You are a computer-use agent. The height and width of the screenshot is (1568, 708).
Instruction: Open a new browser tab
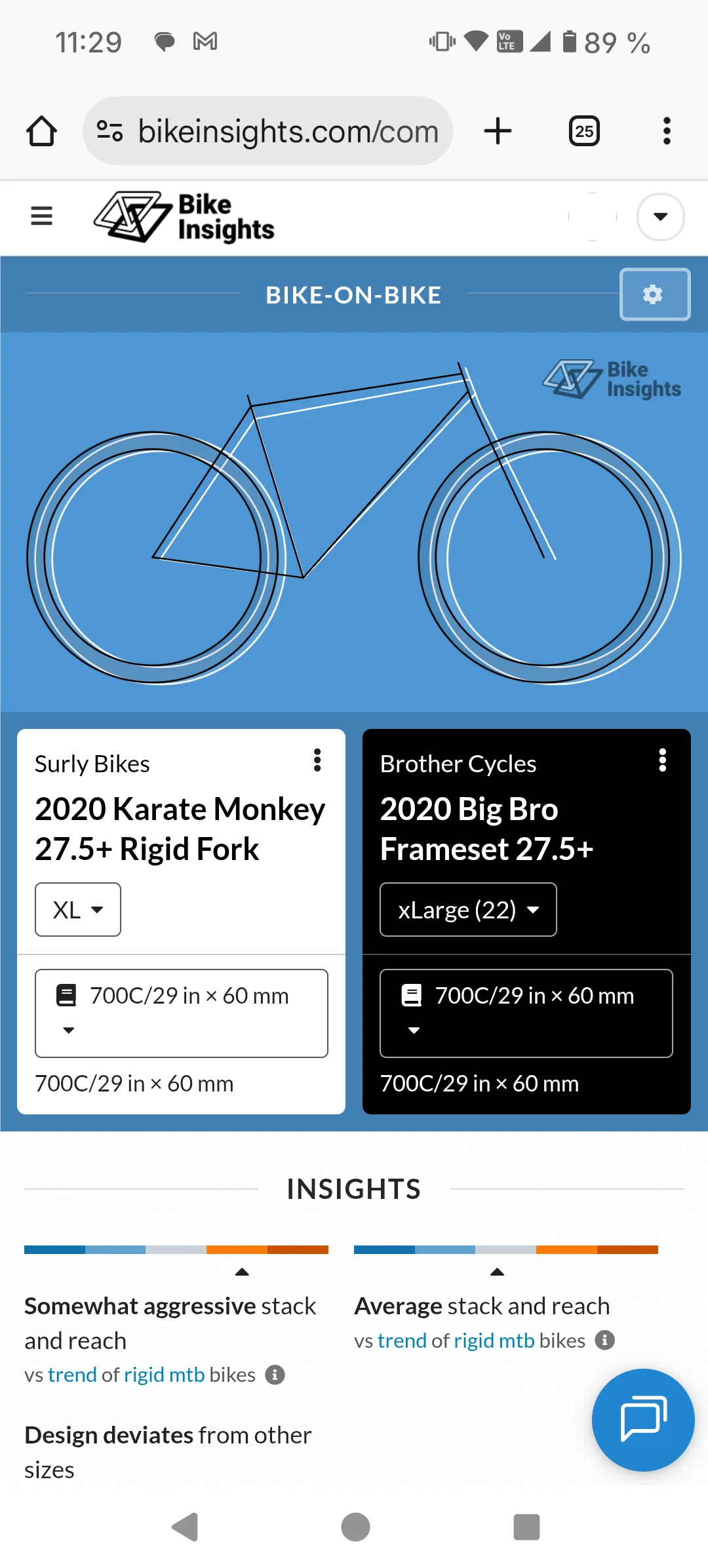[x=498, y=131]
